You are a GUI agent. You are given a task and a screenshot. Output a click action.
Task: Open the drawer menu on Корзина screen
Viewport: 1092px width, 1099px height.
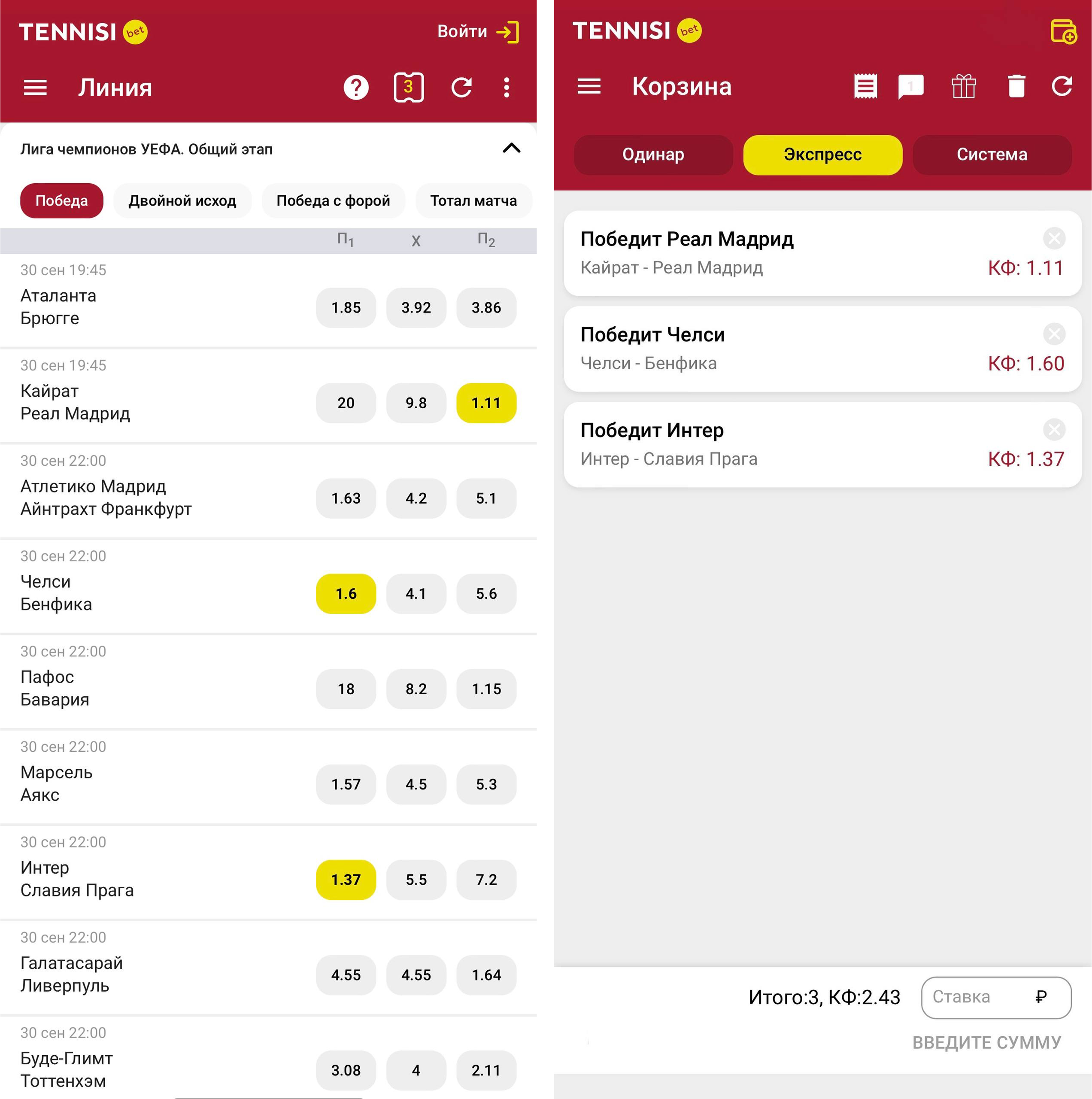pos(588,86)
